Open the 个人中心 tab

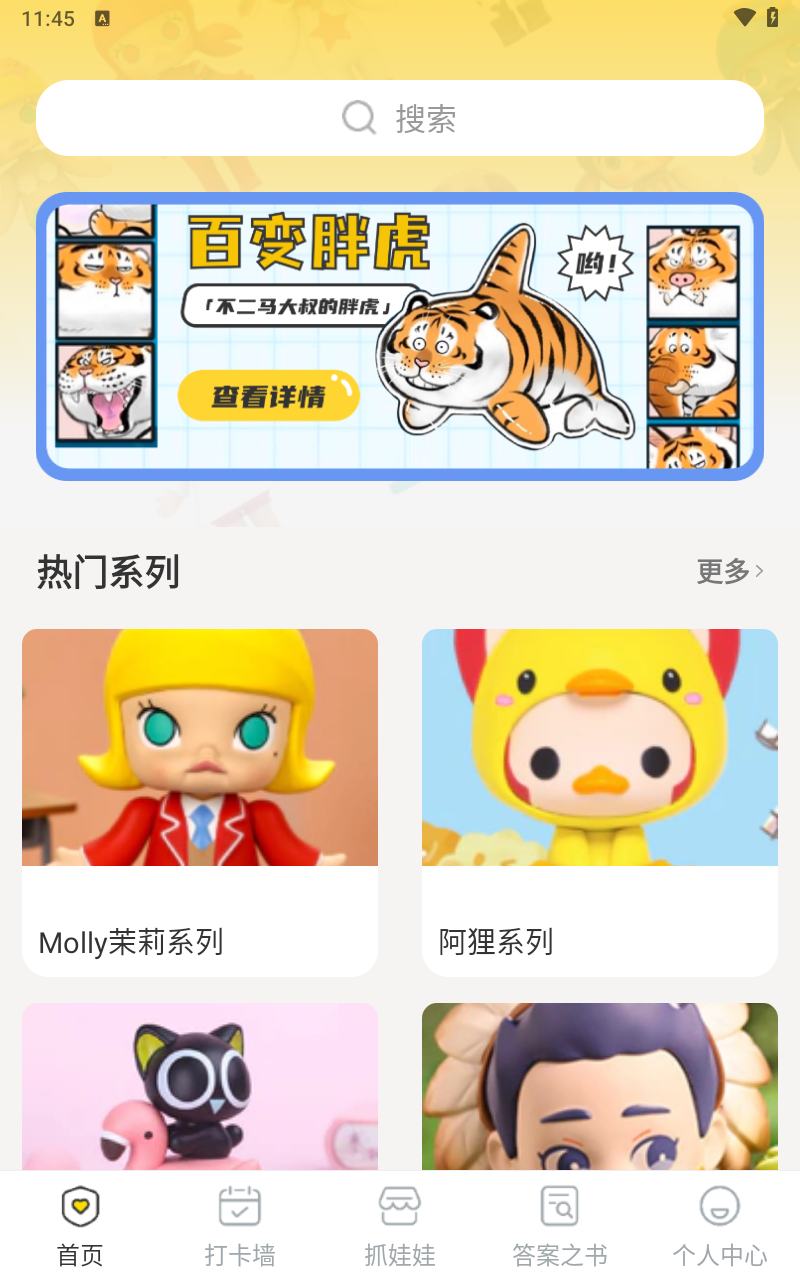click(x=720, y=1225)
